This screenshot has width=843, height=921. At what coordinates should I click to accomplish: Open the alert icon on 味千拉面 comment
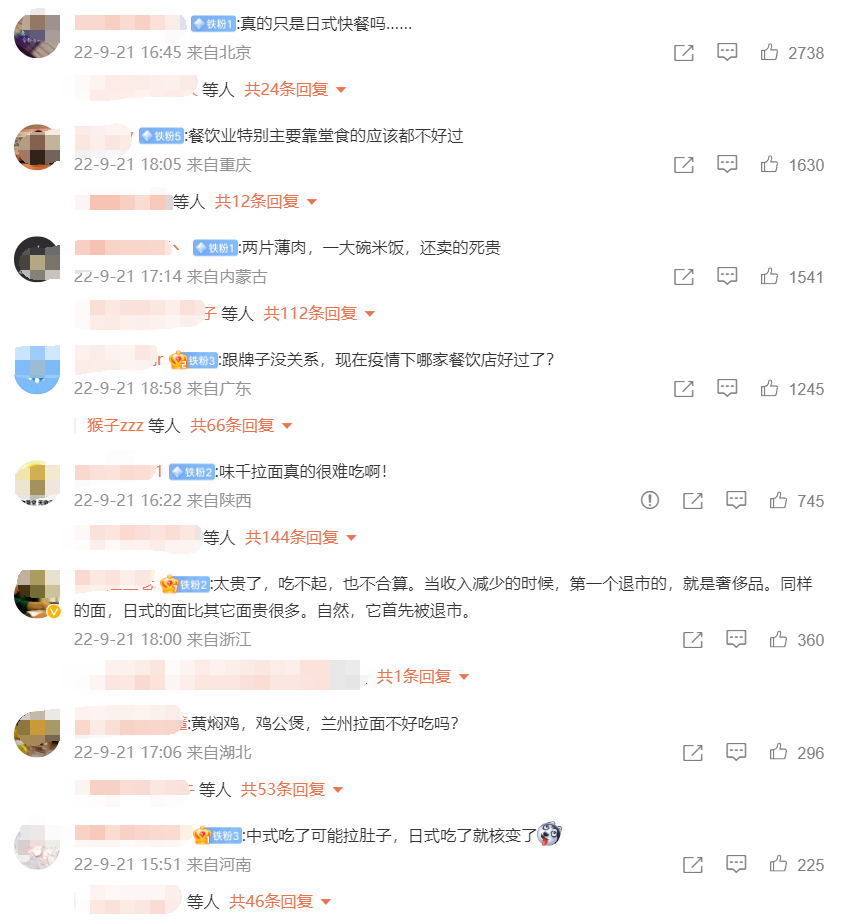[x=650, y=501]
